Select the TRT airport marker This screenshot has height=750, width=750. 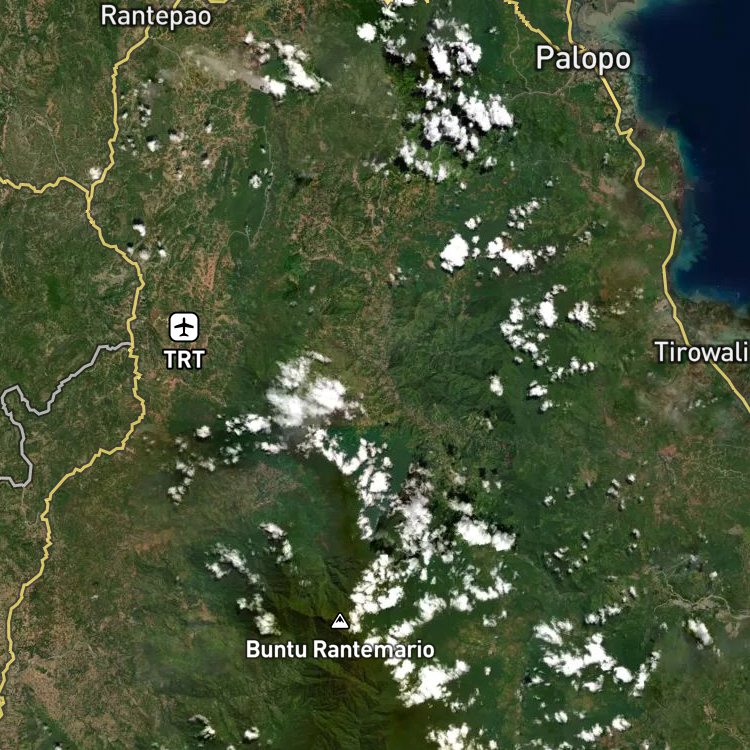(x=184, y=327)
